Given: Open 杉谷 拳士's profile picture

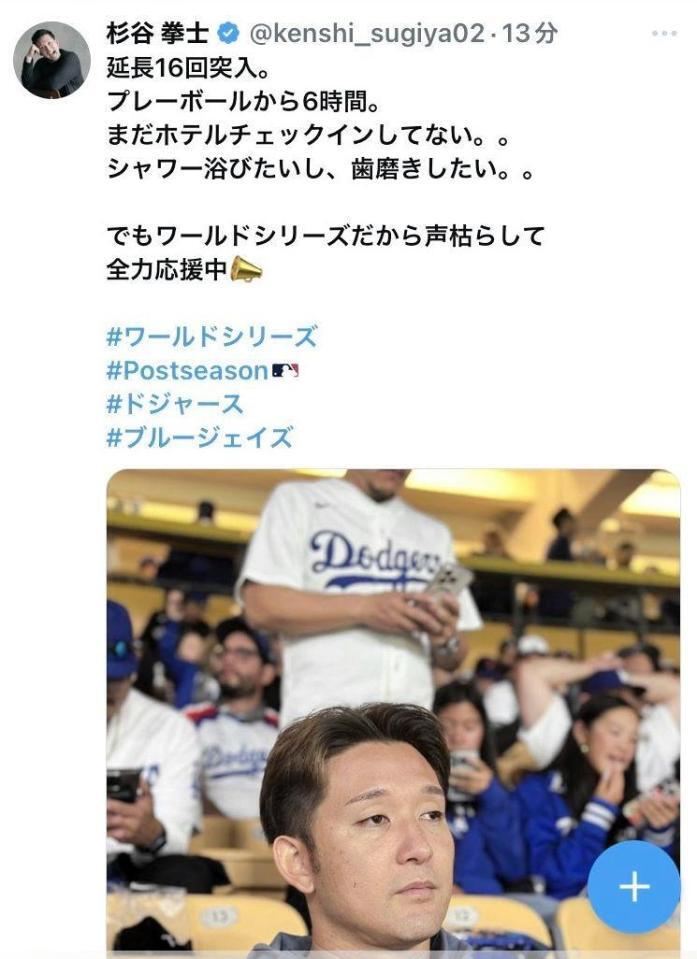Looking at the screenshot, I should pos(51,60).
